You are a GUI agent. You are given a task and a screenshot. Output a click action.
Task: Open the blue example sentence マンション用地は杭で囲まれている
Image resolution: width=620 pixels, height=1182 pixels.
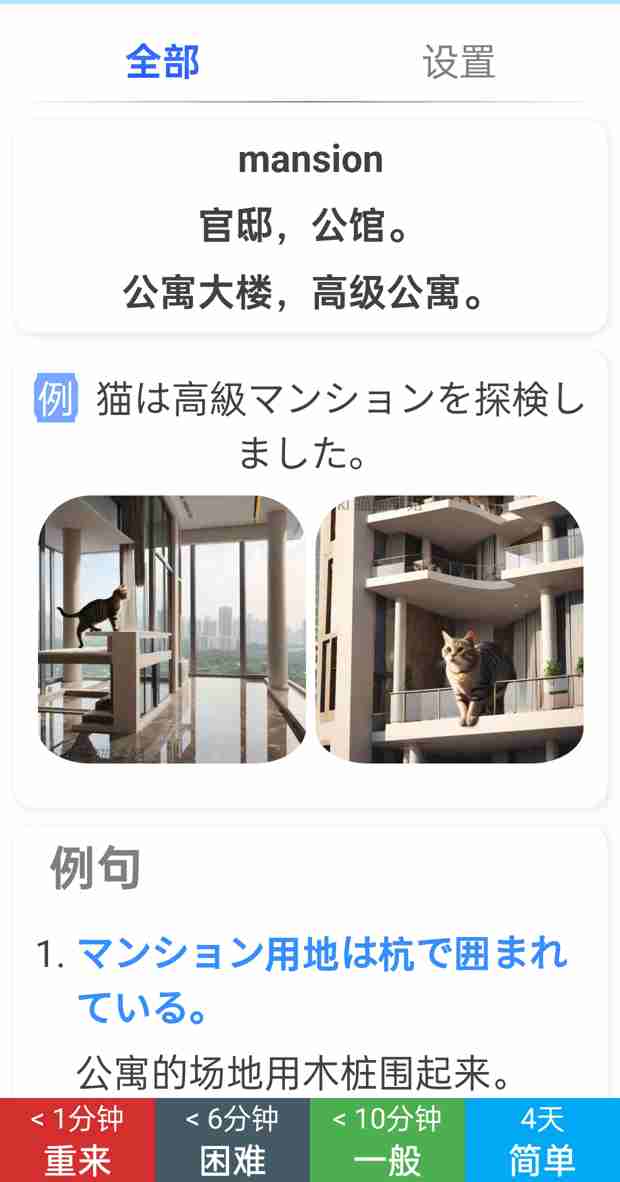[x=322, y=980]
